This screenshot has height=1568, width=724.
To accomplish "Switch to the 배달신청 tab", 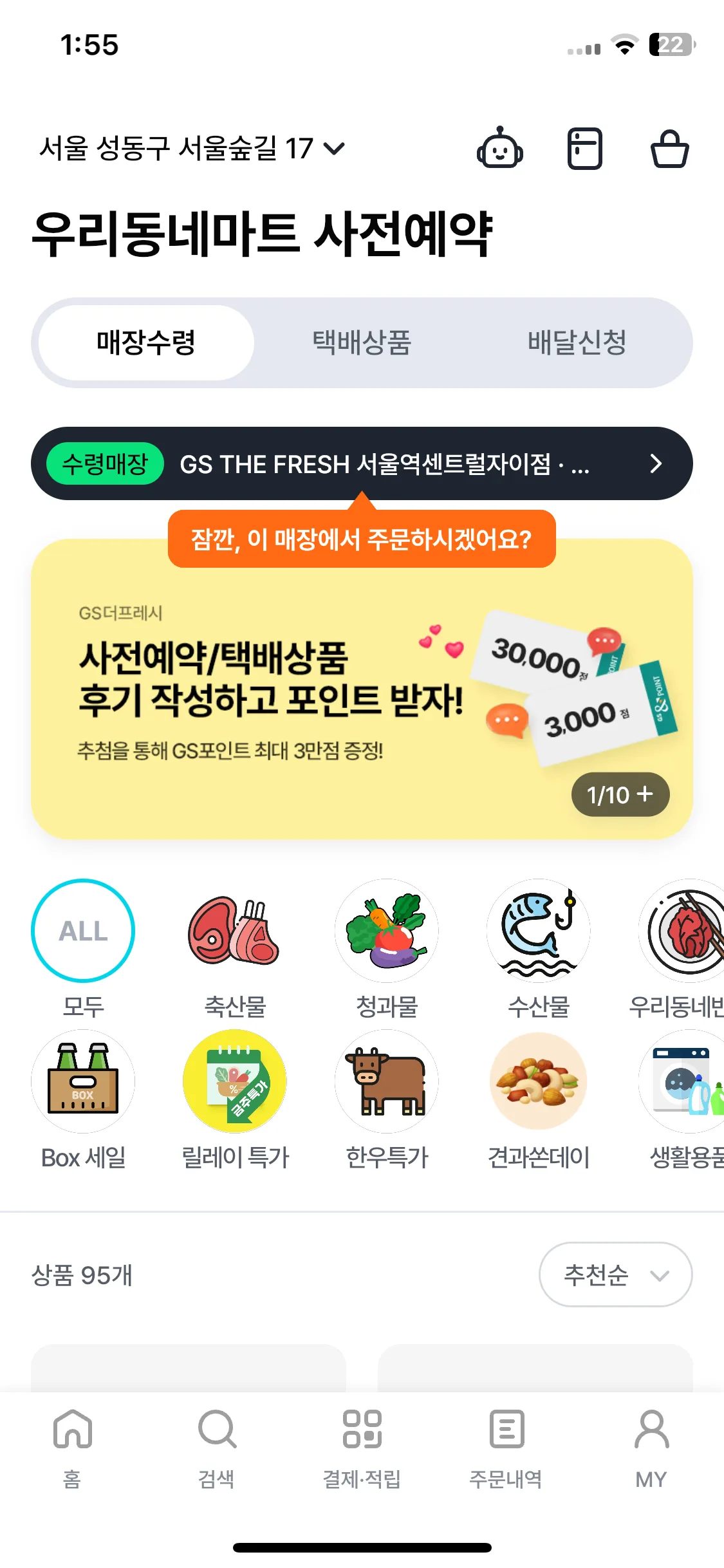I will point(577,342).
